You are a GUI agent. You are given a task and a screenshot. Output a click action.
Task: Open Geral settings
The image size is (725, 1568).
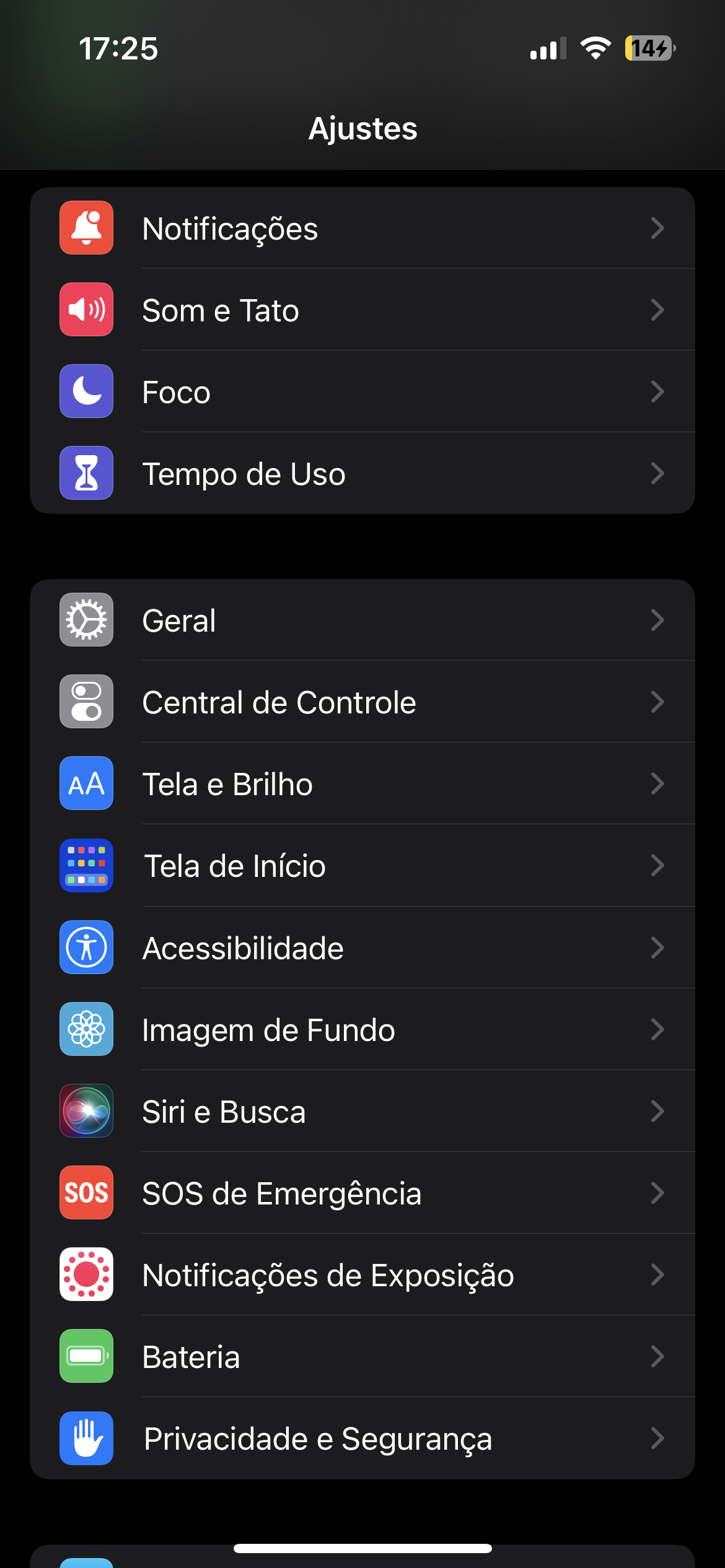(x=362, y=621)
